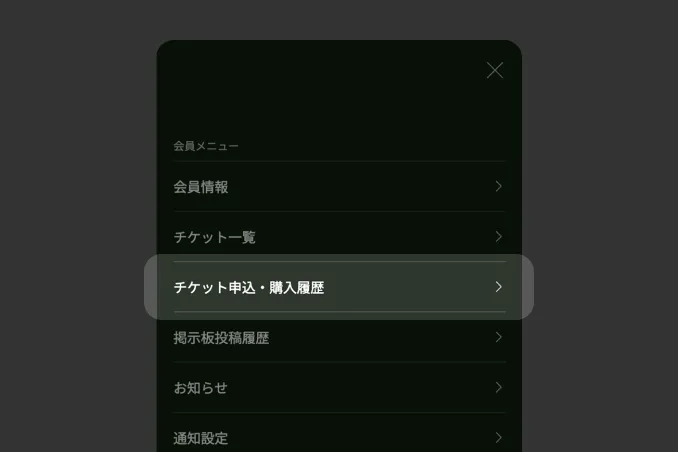Screen dimensions: 678x452
Task: Open 会員情報 member information
Action: (338, 187)
